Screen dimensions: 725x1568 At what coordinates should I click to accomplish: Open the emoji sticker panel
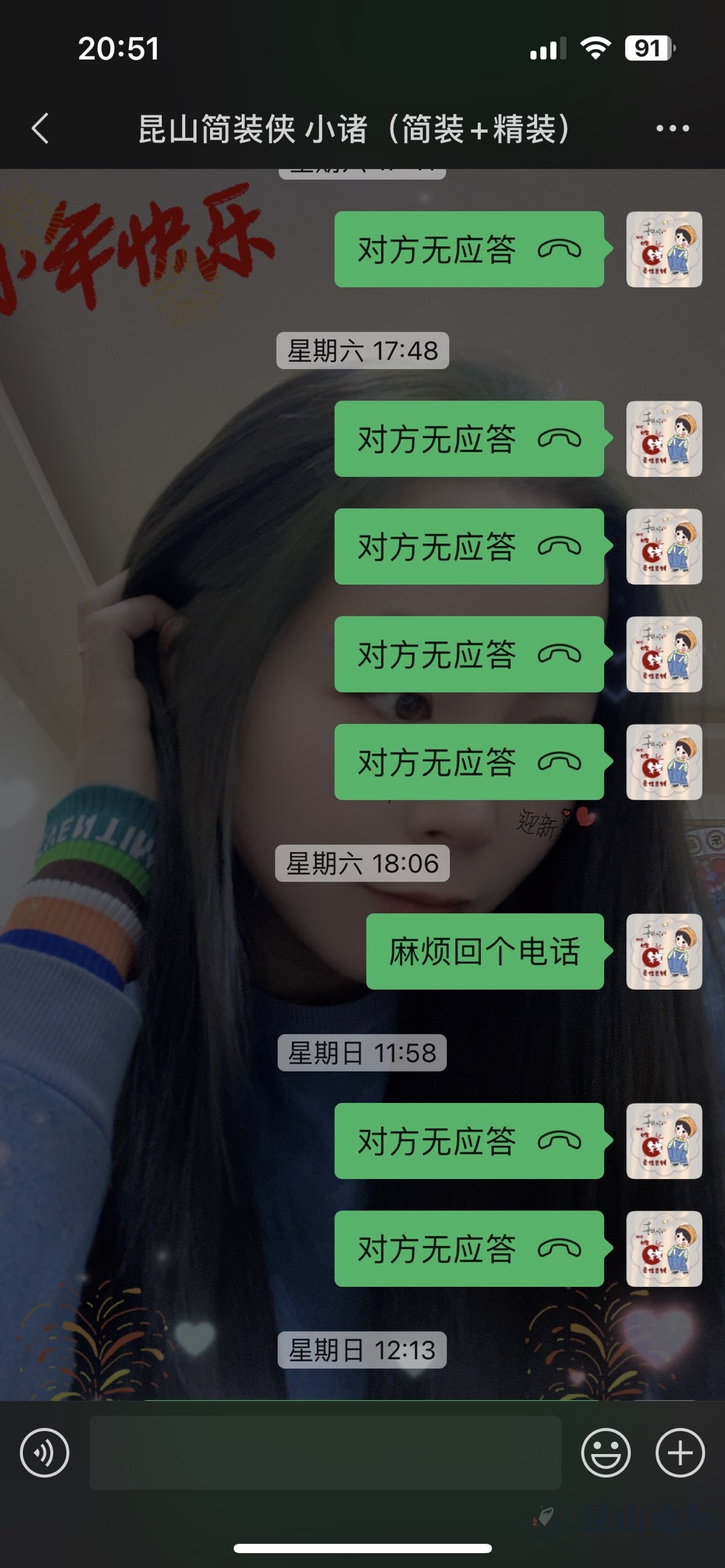[x=606, y=1453]
